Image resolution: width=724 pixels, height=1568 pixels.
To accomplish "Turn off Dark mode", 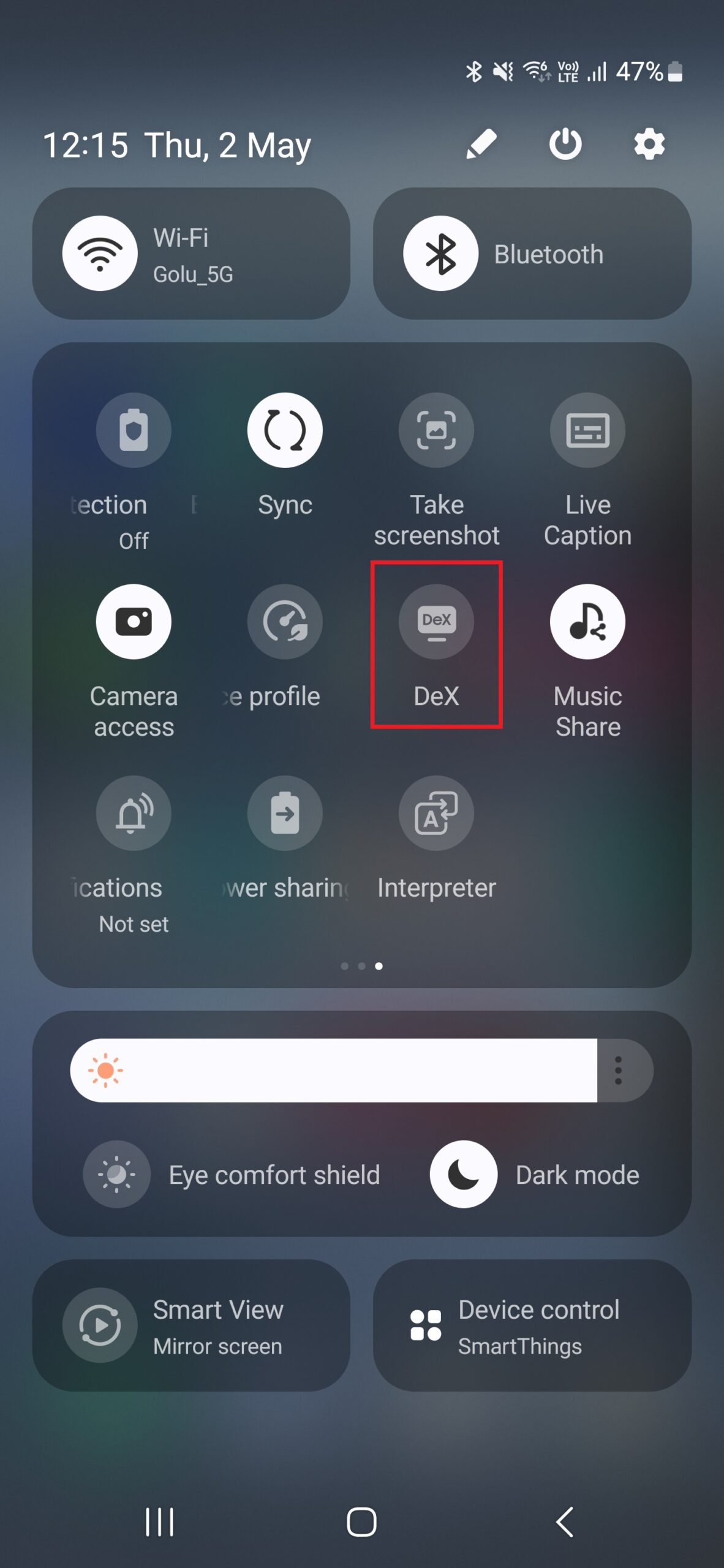I will (x=463, y=1175).
